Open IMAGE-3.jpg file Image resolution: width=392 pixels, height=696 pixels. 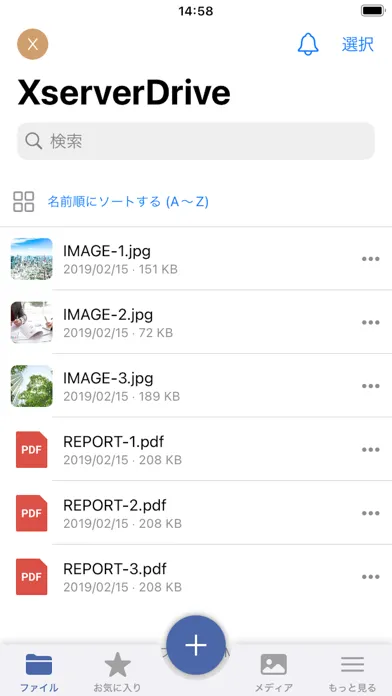196,386
